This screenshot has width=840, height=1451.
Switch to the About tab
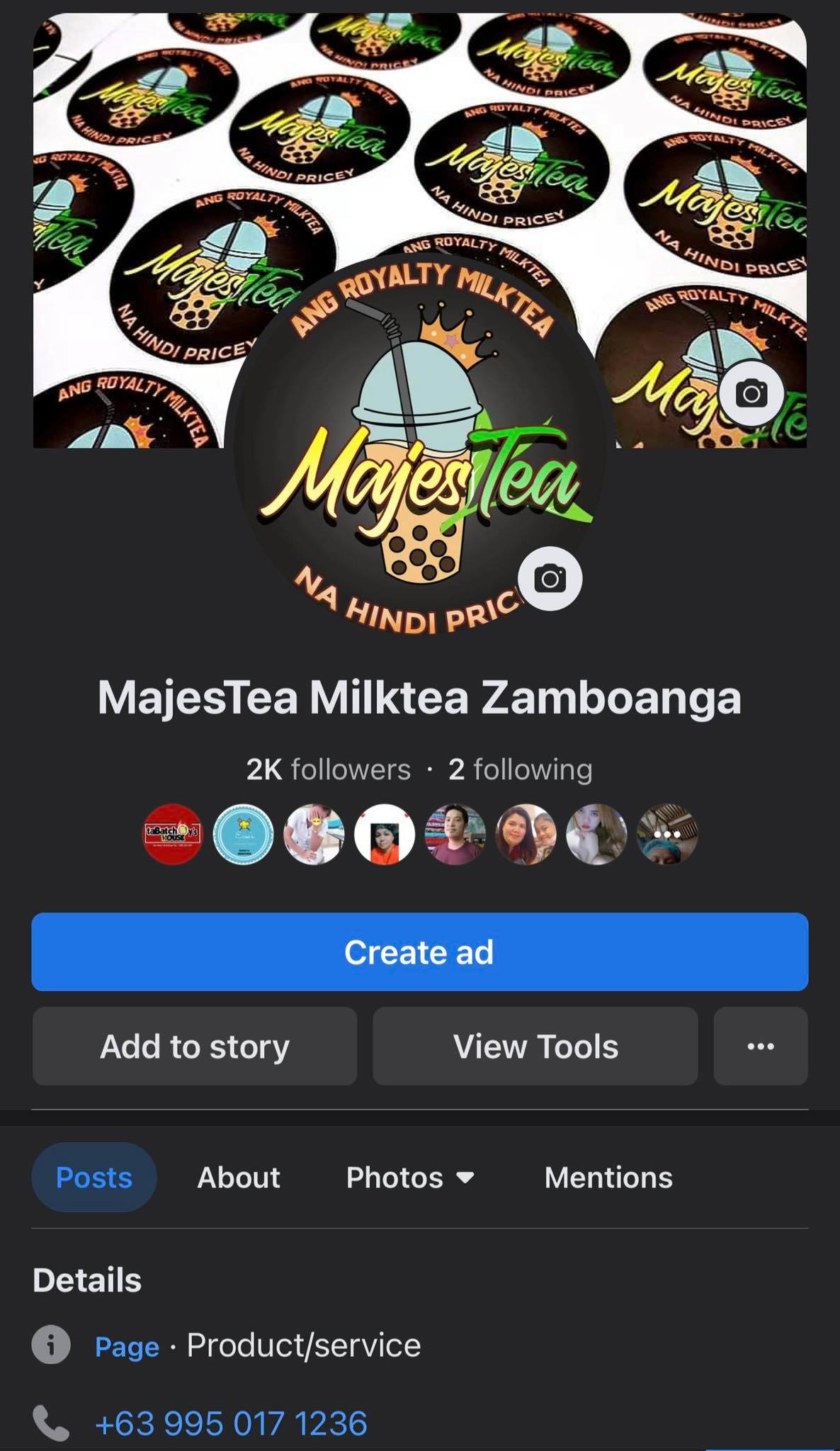point(239,1177)
